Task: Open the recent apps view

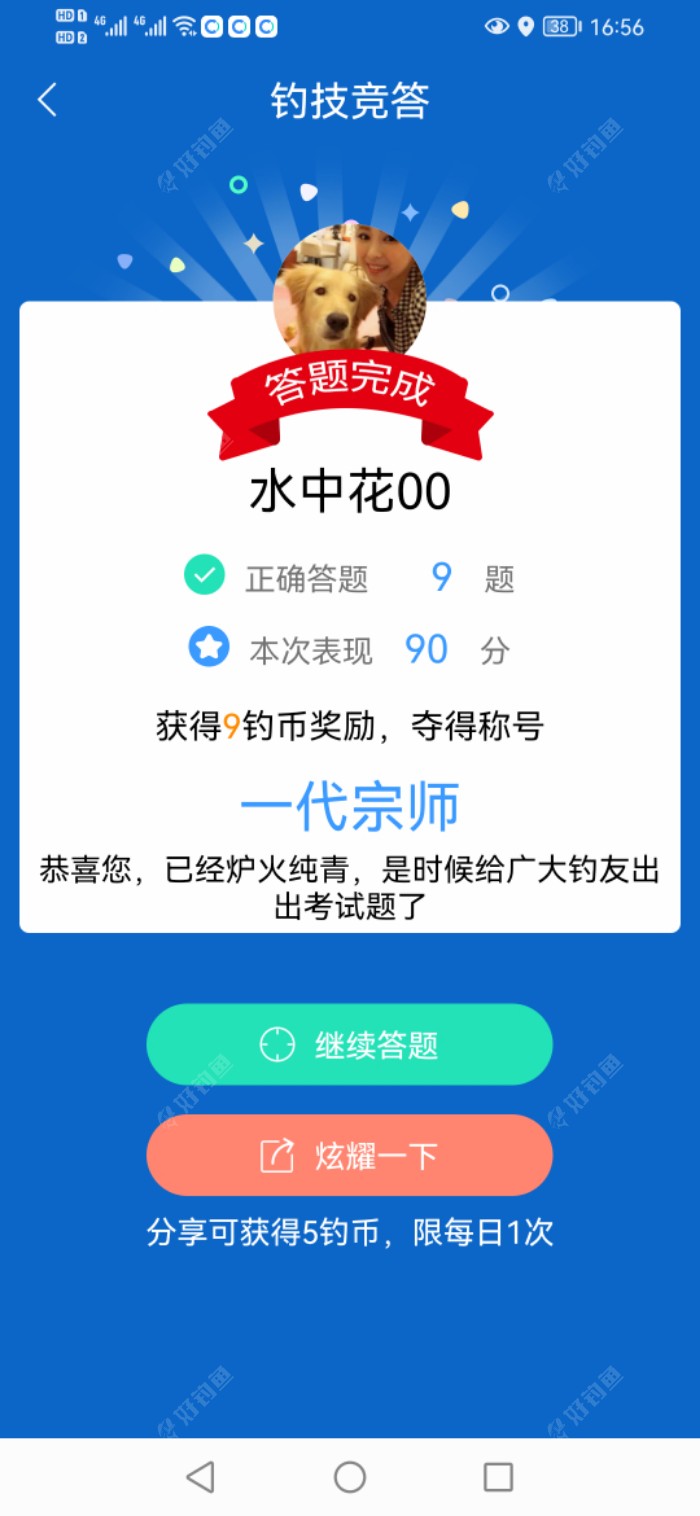Action: [498, 1477]
